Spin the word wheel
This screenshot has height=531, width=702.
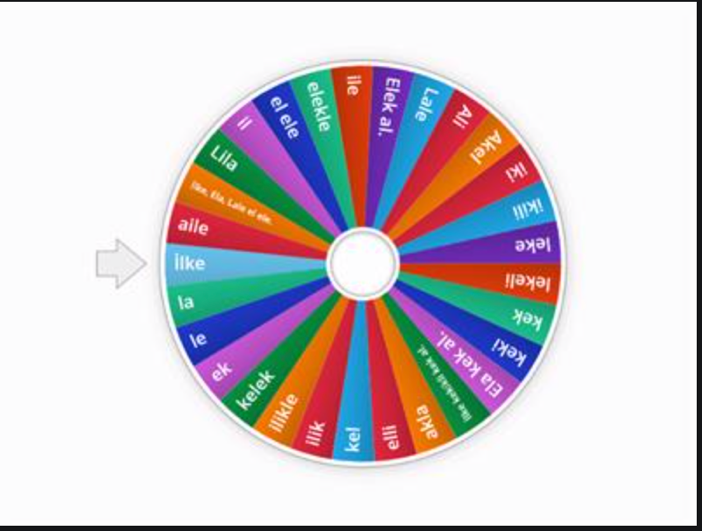coord(362,264)
